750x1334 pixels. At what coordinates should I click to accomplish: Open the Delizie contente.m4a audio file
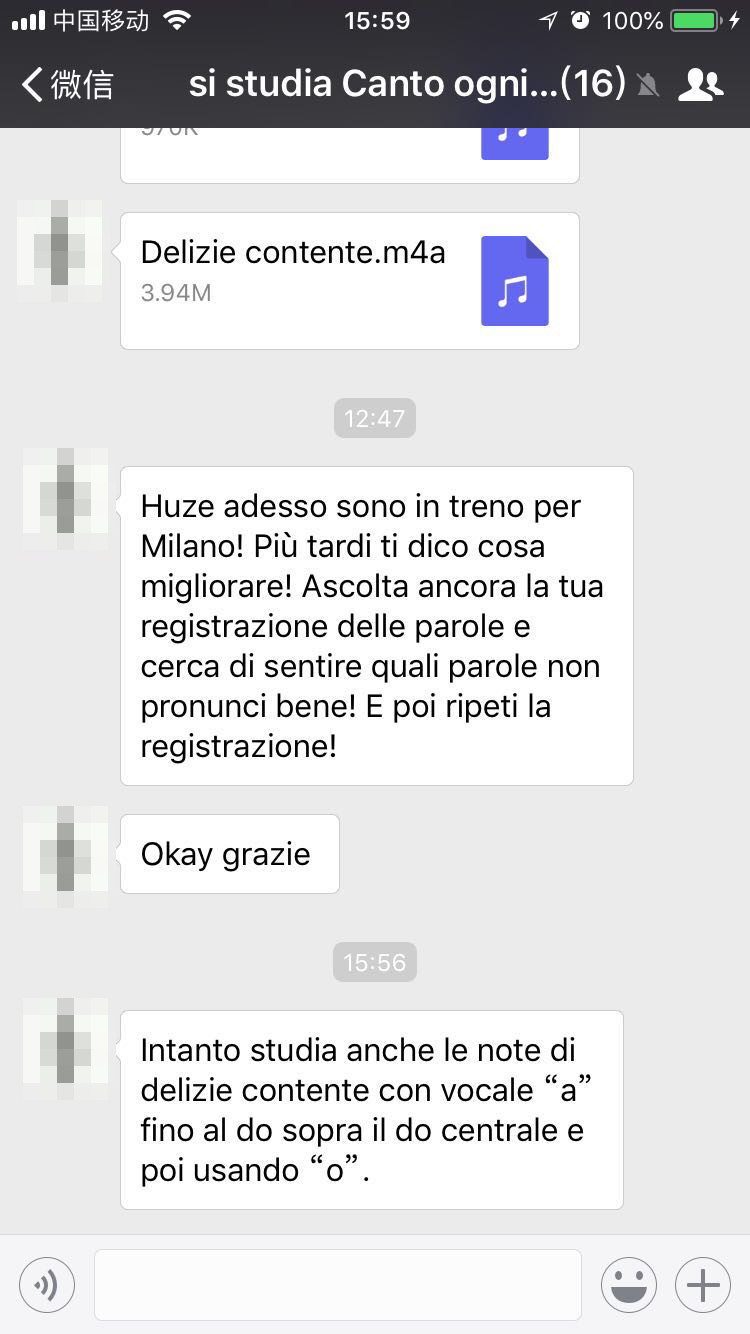click(350, 281)
